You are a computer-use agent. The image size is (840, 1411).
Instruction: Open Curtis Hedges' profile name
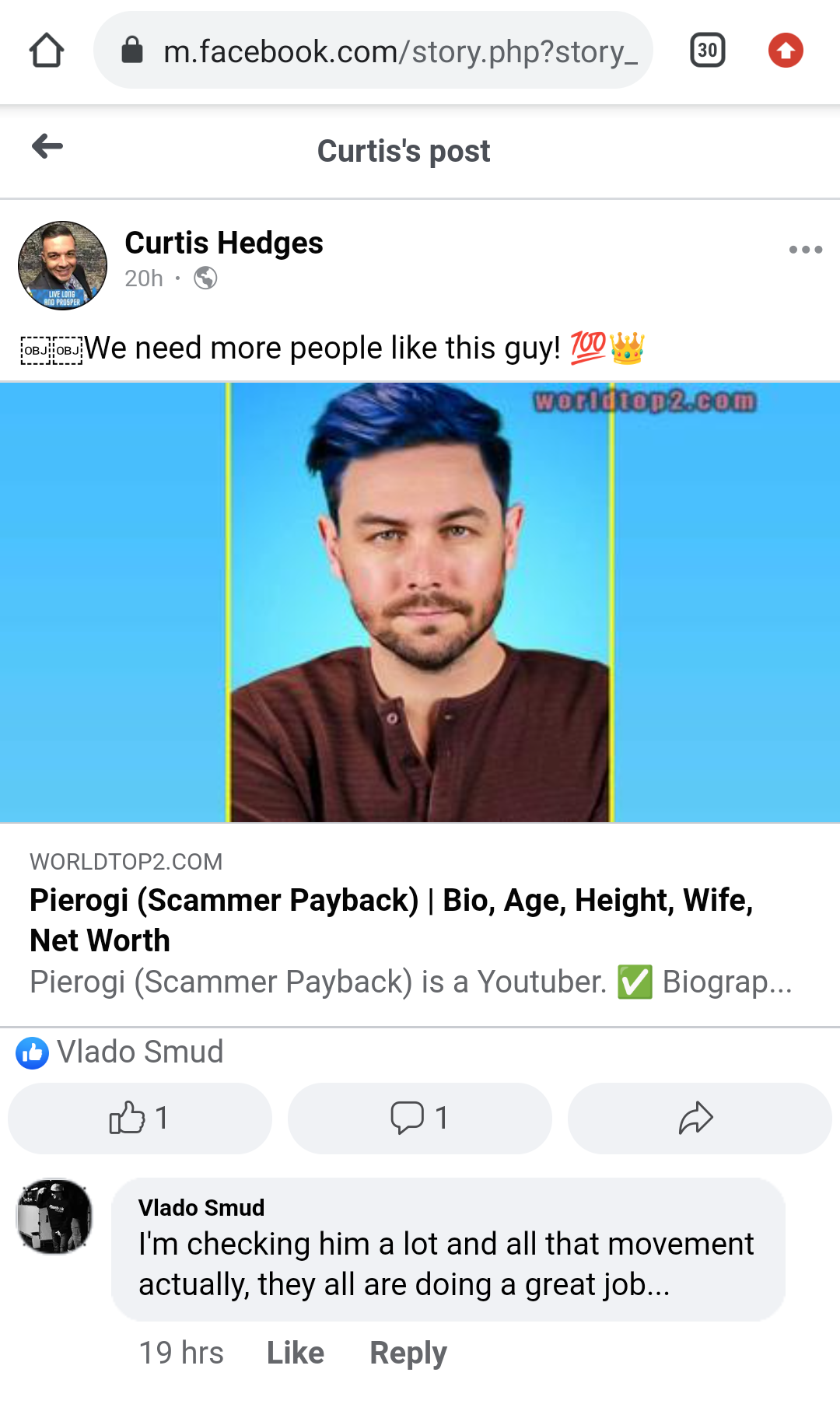(x=224, y=243)
